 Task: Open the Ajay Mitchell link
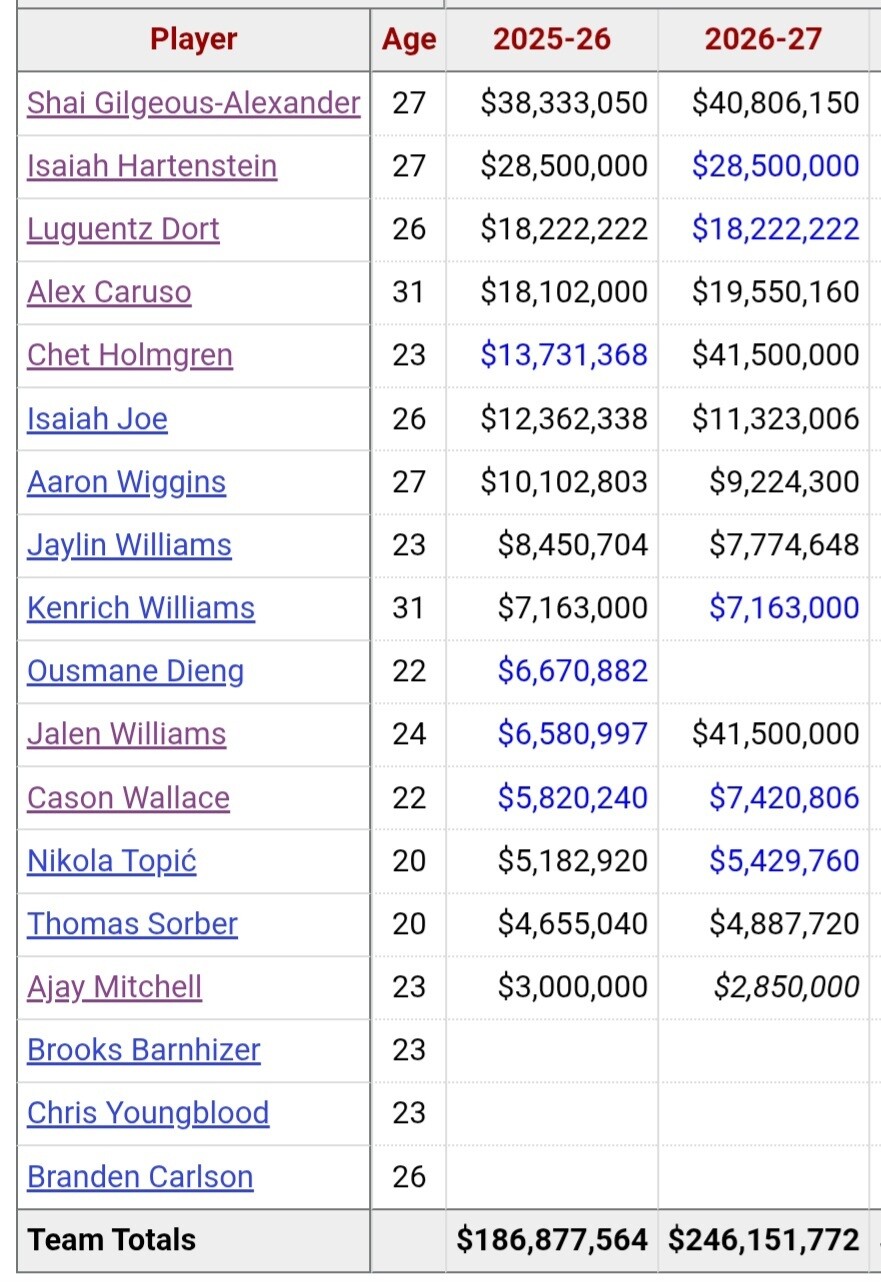pos(114,987)
